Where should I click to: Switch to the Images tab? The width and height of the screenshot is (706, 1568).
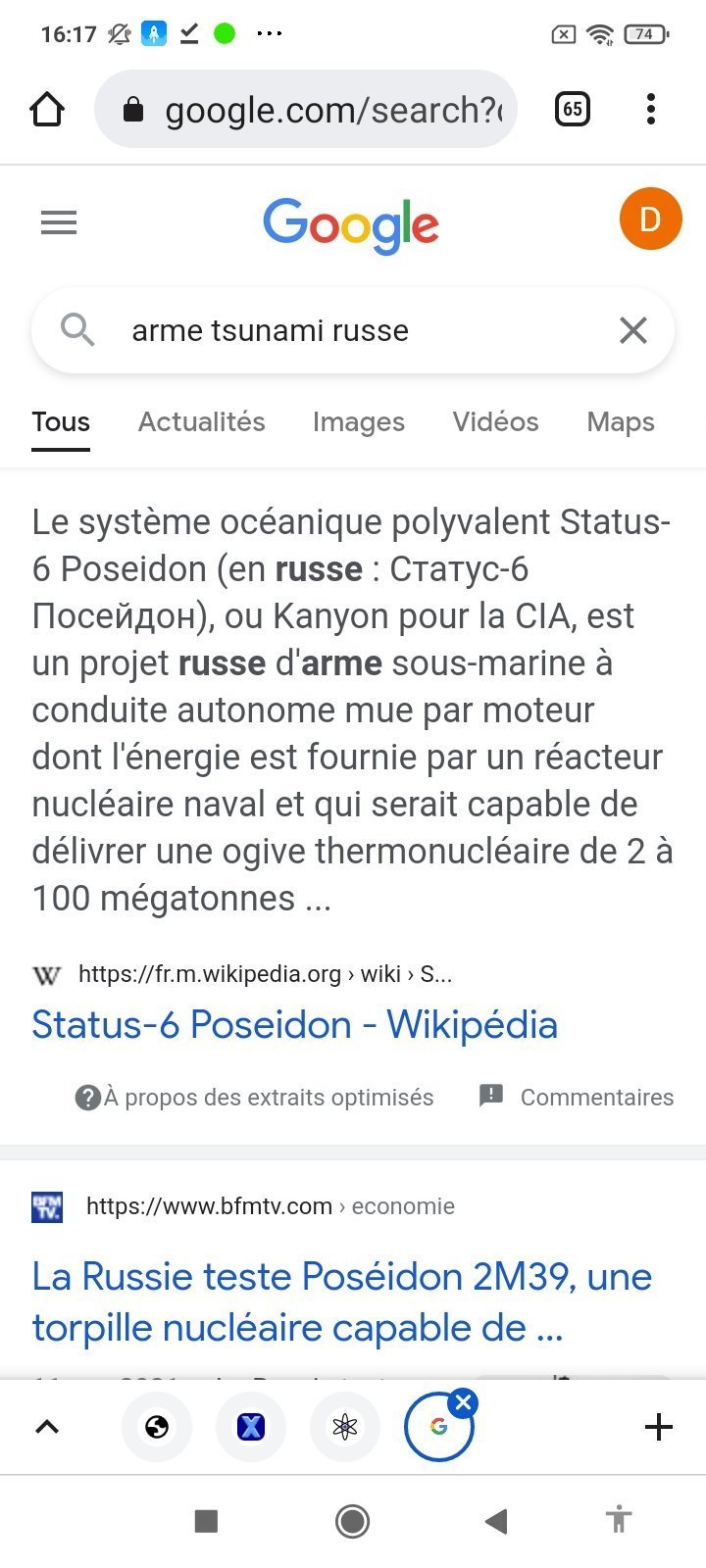tap(358, 421)
